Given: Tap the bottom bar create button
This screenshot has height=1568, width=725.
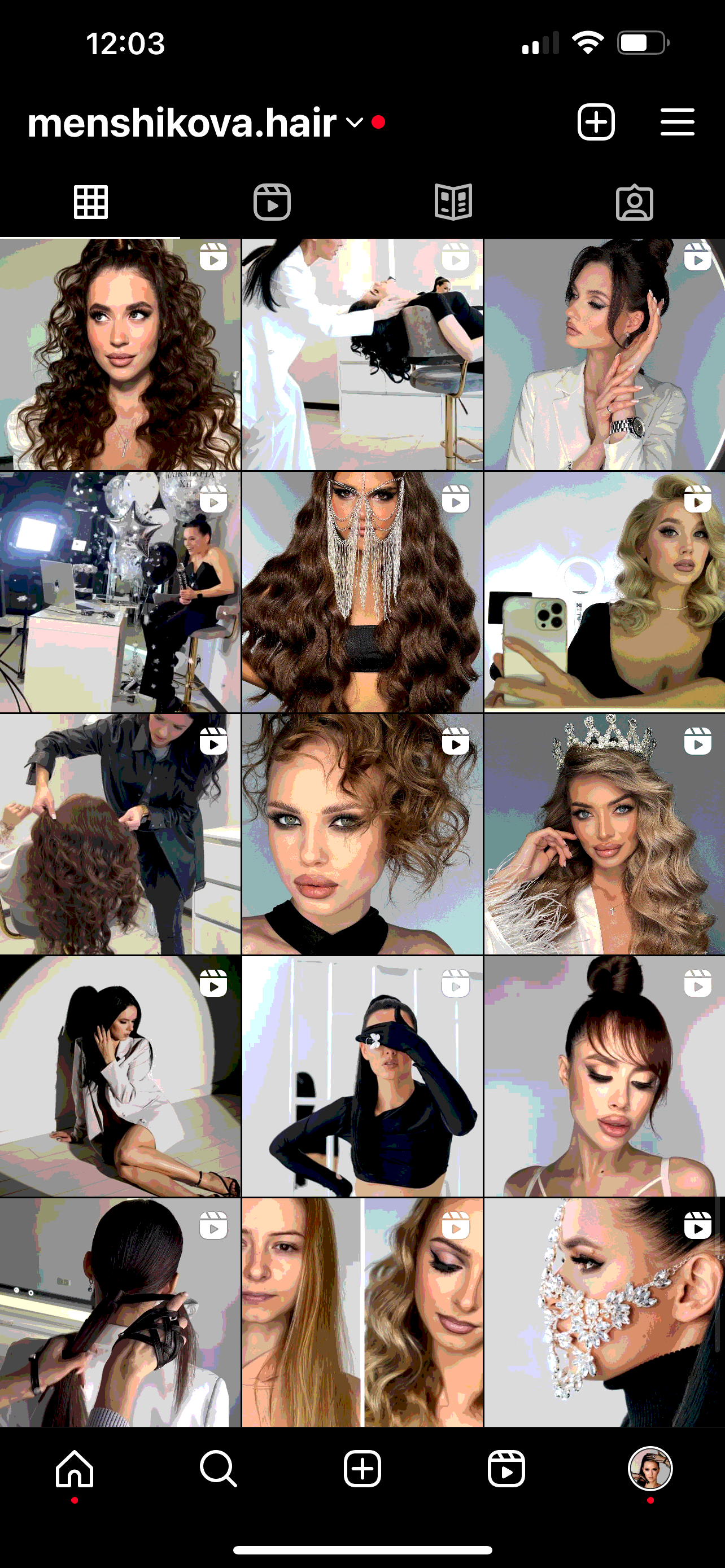Looking at the screenshot, I should [x=362, y=1468].
